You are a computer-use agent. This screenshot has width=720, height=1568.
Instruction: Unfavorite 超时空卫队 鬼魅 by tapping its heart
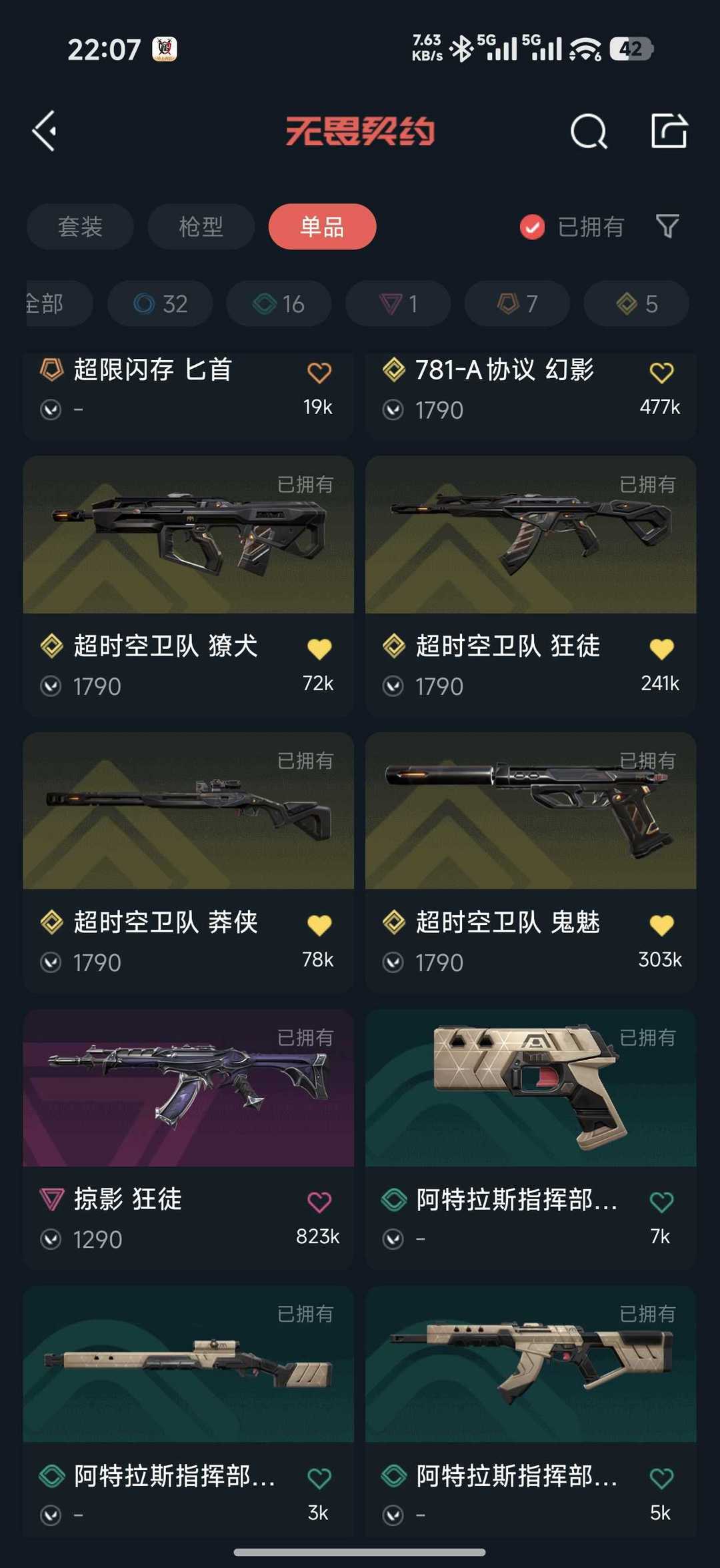point(660,922)
